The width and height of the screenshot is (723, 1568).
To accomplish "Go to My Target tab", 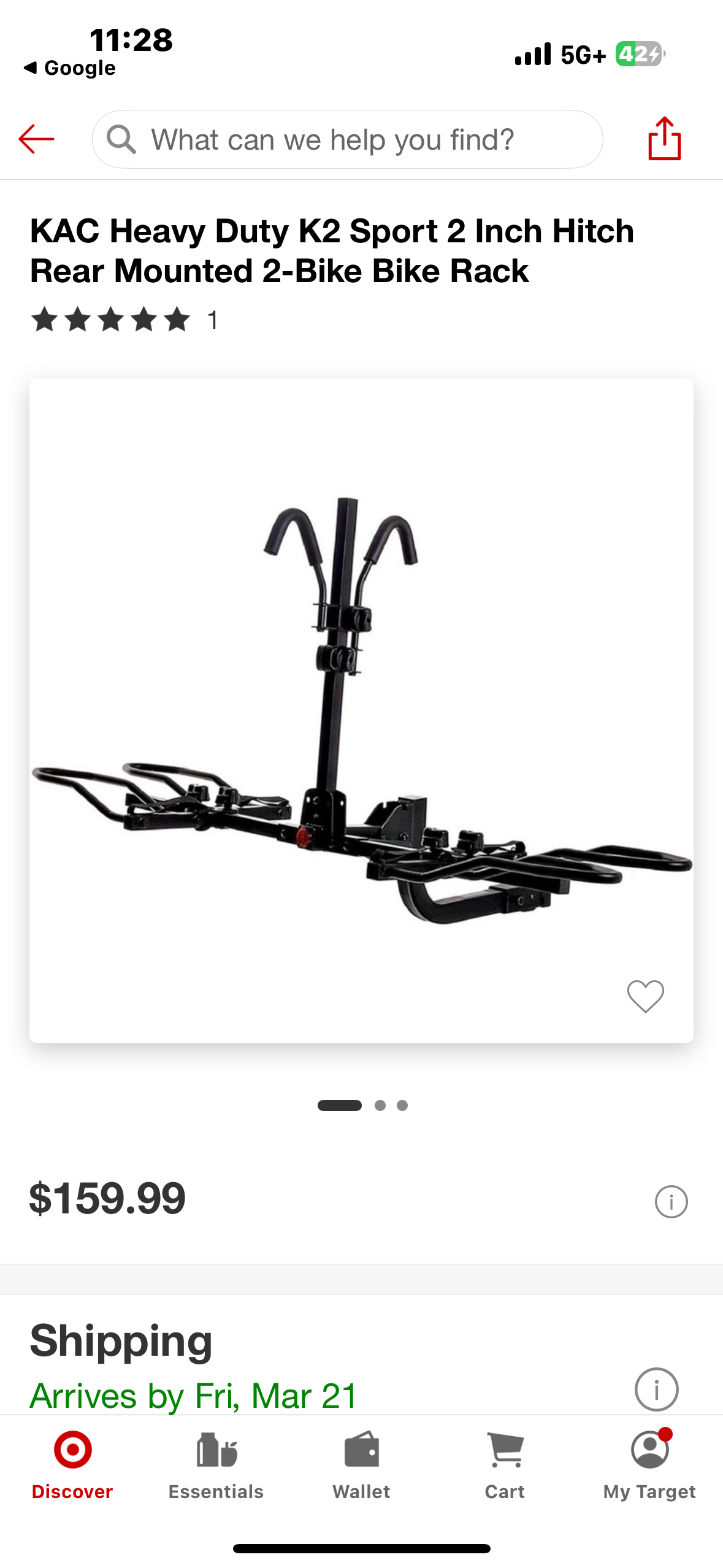I will (x=649, y=1465).
